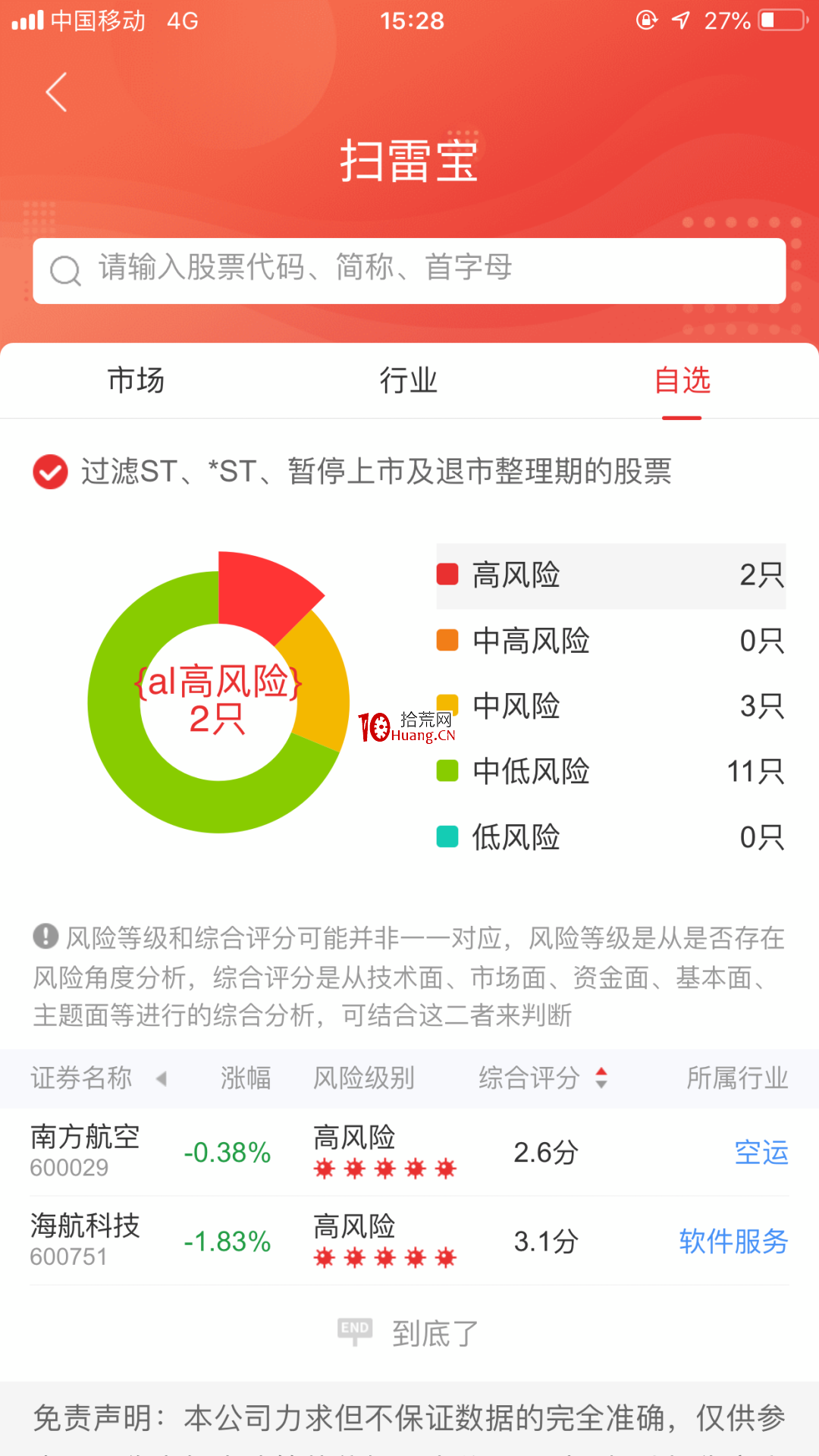Select the 自选 tab
This screenshot has height=1456, width=819.
(x=682, y=380)
